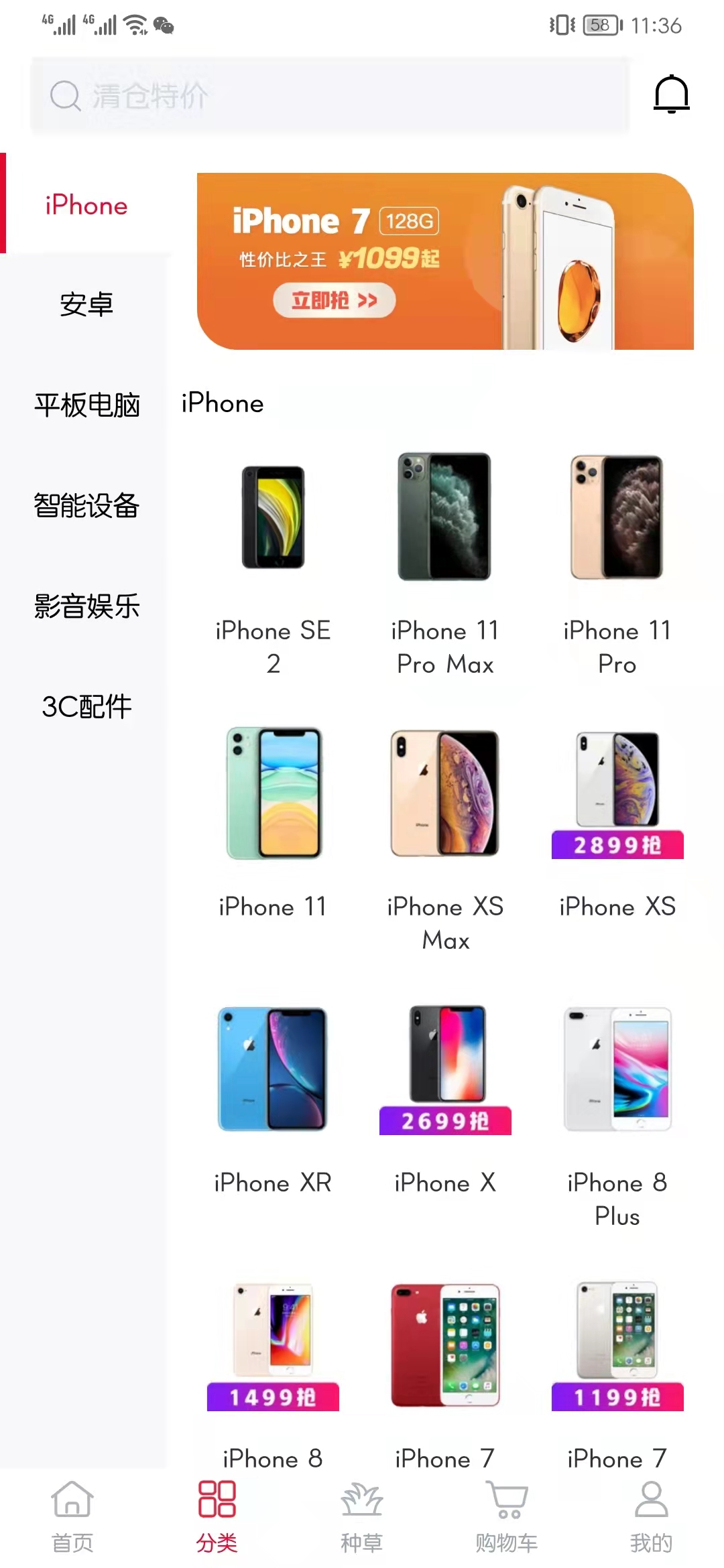Screen dimensions: 724x1568
Task: Select the 智能设备 category
Action: [x=86, y=506]
